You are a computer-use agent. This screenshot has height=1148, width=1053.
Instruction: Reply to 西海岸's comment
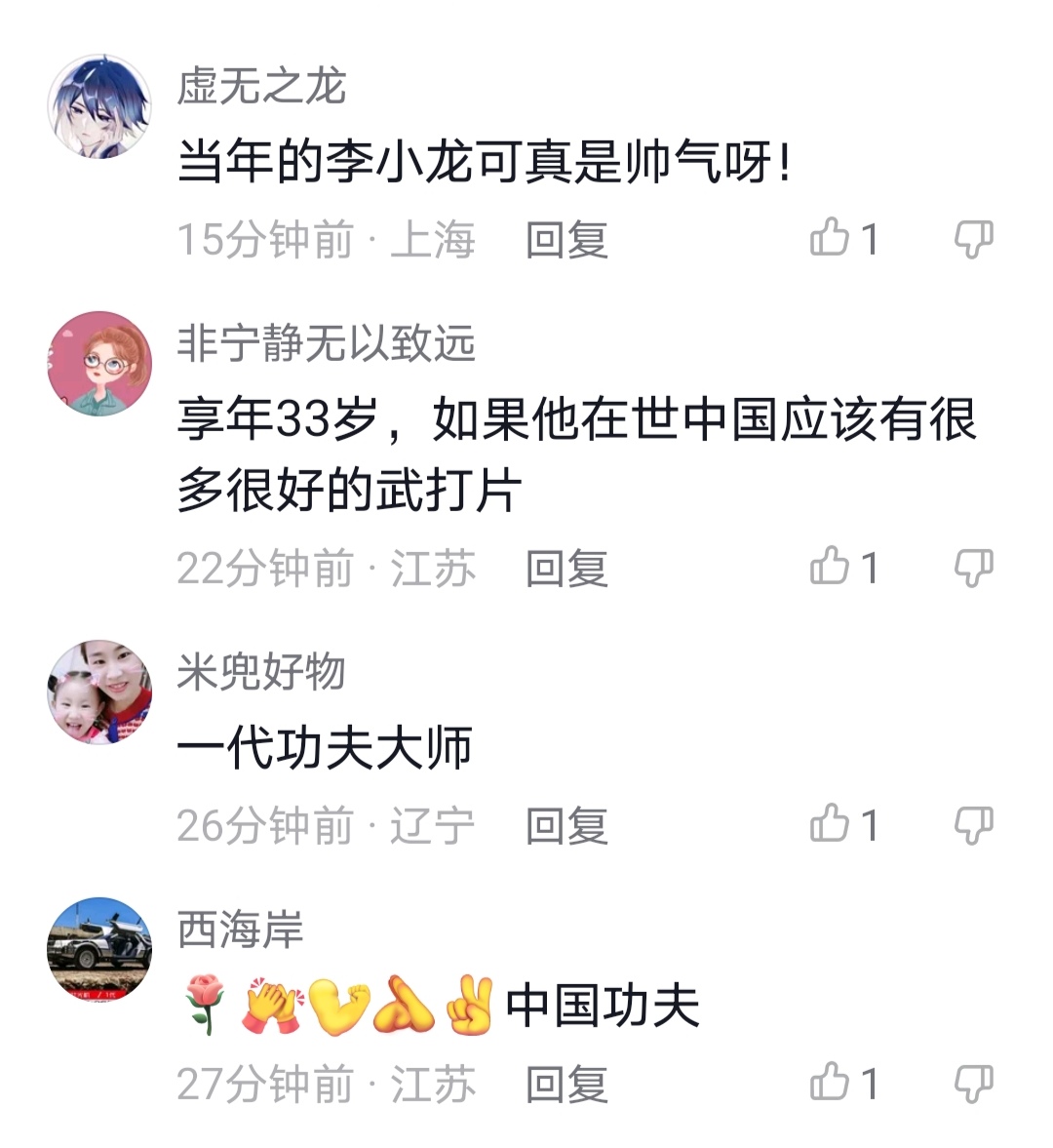click(566, 1085)
